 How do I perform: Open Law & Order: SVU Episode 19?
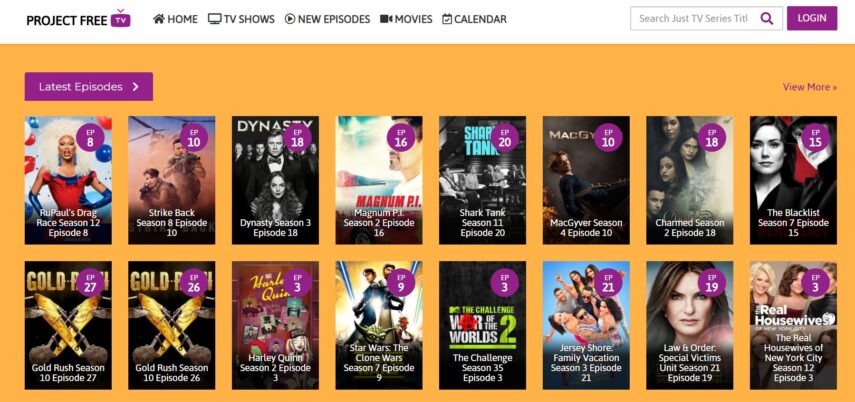(689, 325)
